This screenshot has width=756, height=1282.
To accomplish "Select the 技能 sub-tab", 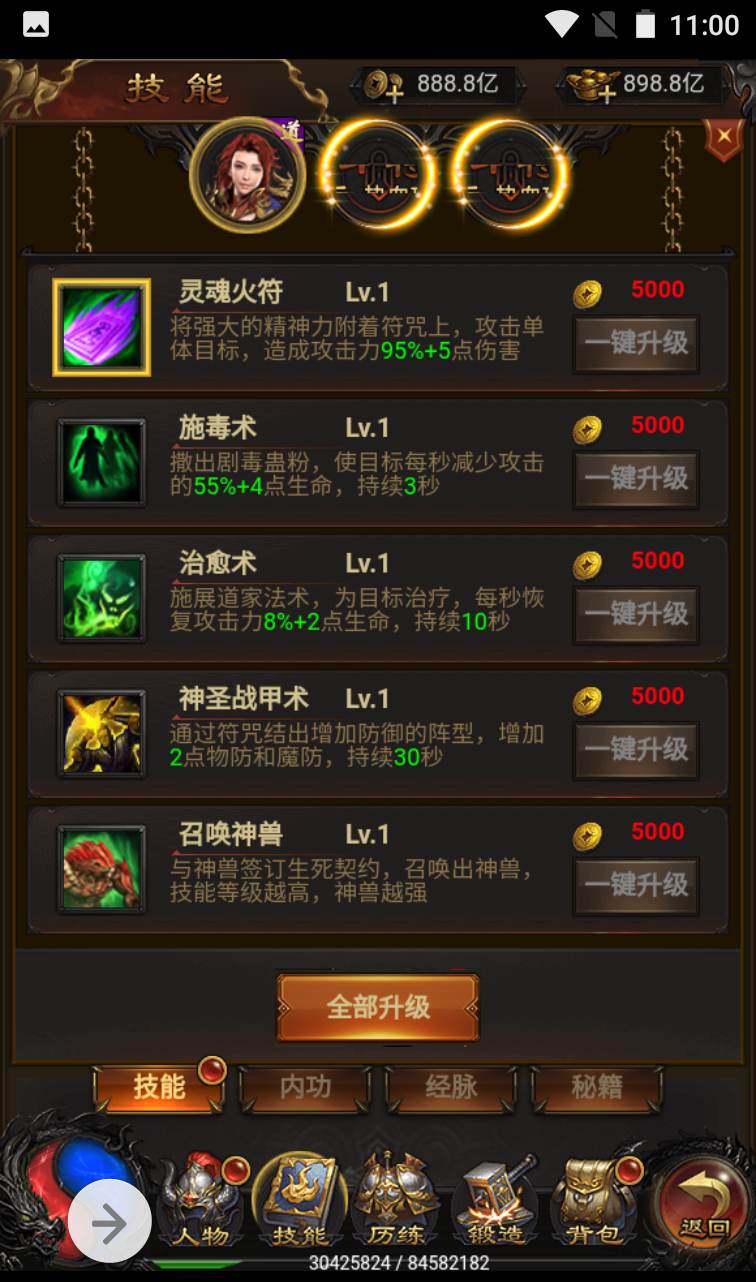I will pos(159,1088).
